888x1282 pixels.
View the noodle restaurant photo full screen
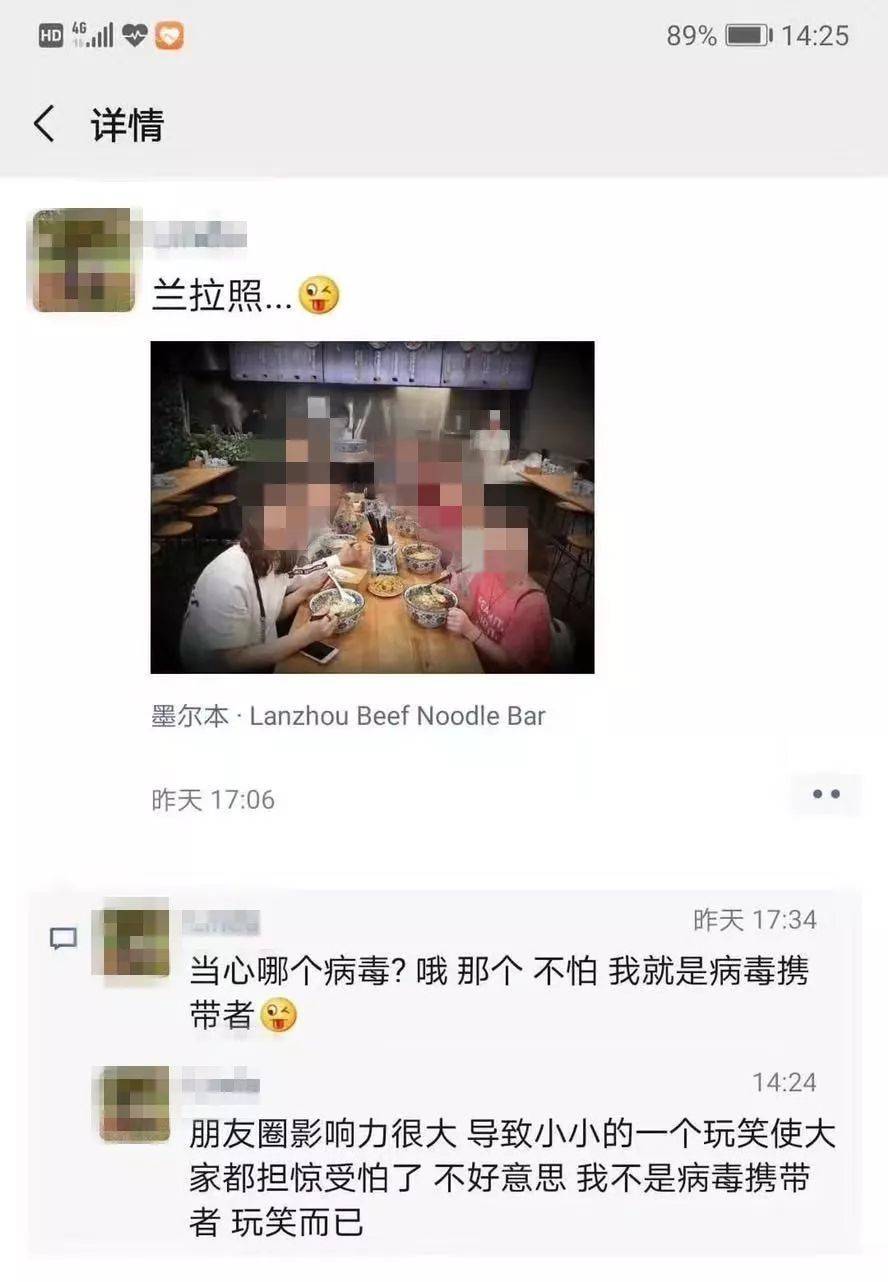(372, 507)
